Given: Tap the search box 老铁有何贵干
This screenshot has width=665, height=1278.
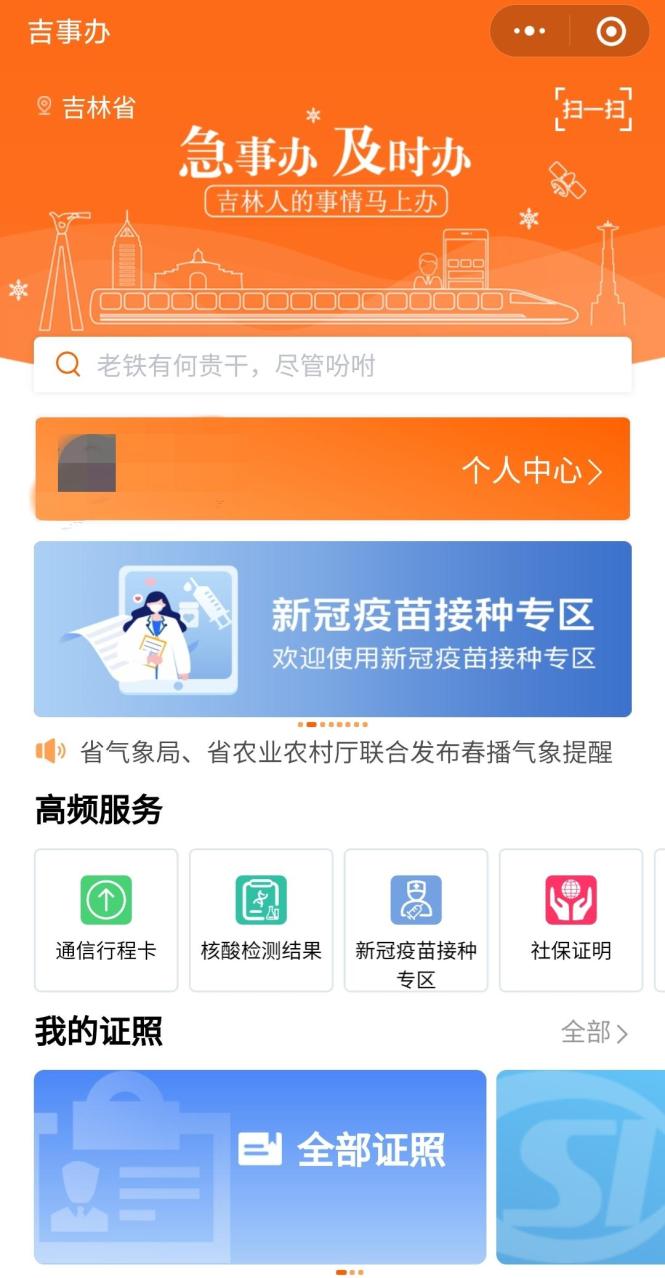Looking at the screenshot, I should tap(332, 365).
